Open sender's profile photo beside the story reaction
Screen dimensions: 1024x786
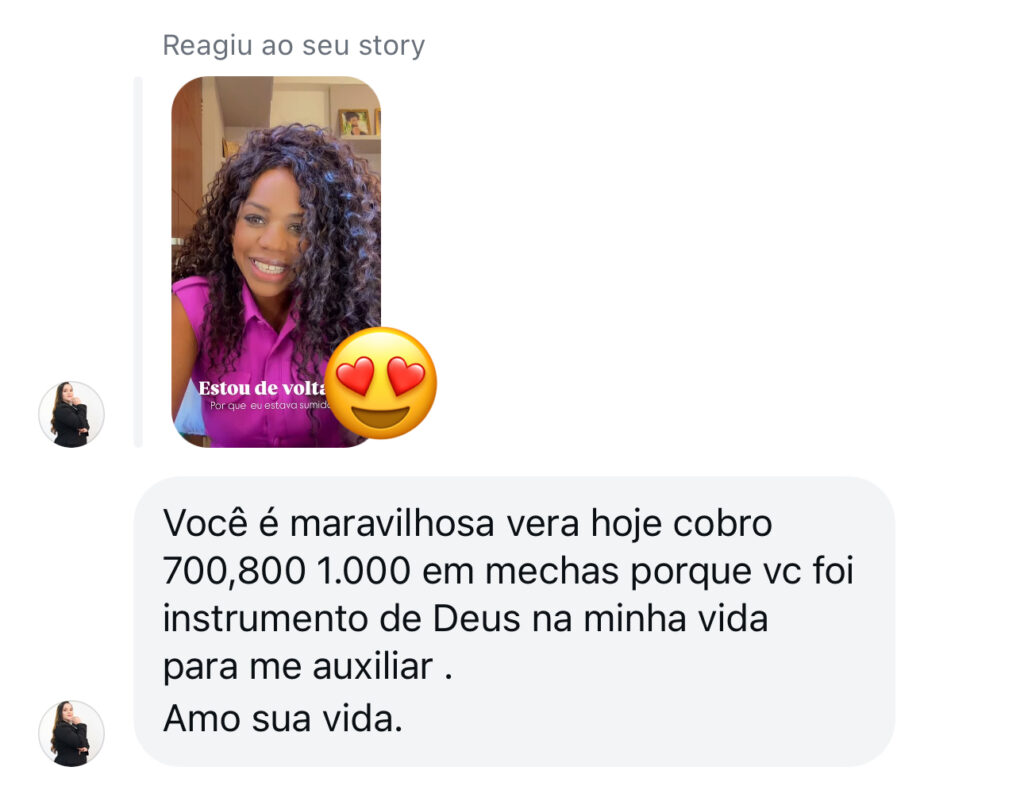(x=71, y=414)
